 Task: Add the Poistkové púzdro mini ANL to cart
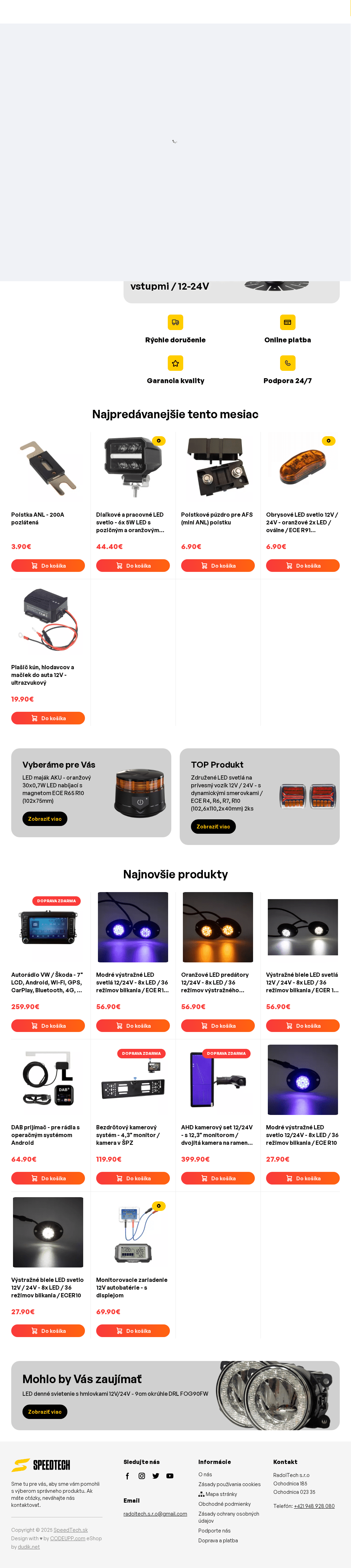coord(217,566)
